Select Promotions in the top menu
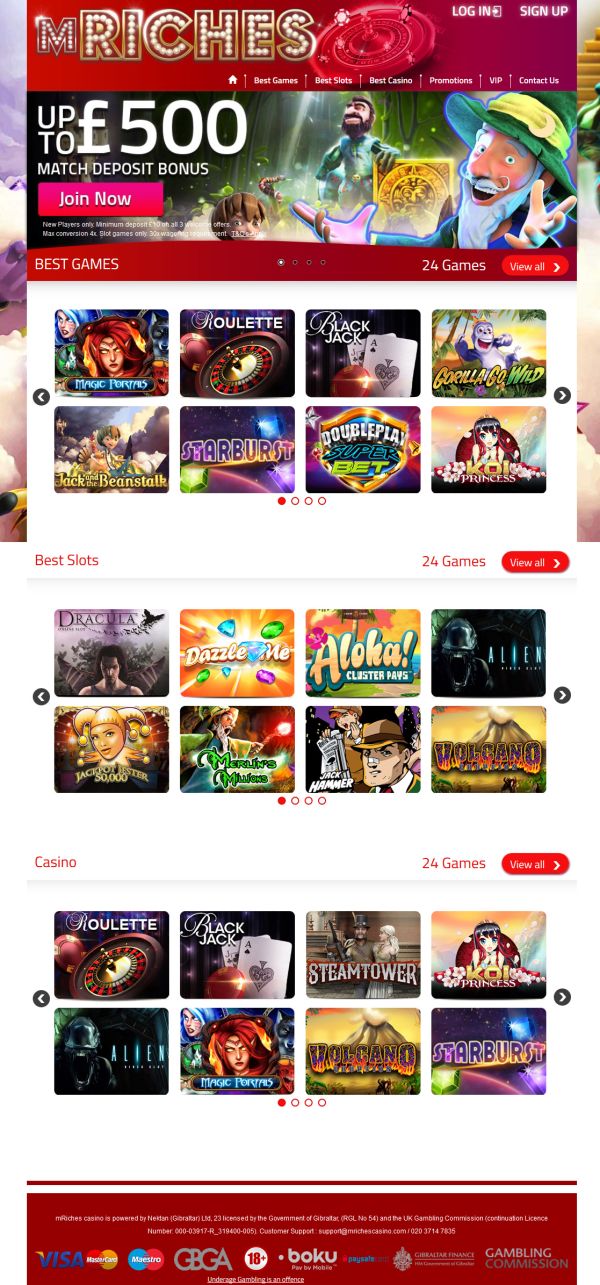The image size is (600, 1285). [451, 80]
